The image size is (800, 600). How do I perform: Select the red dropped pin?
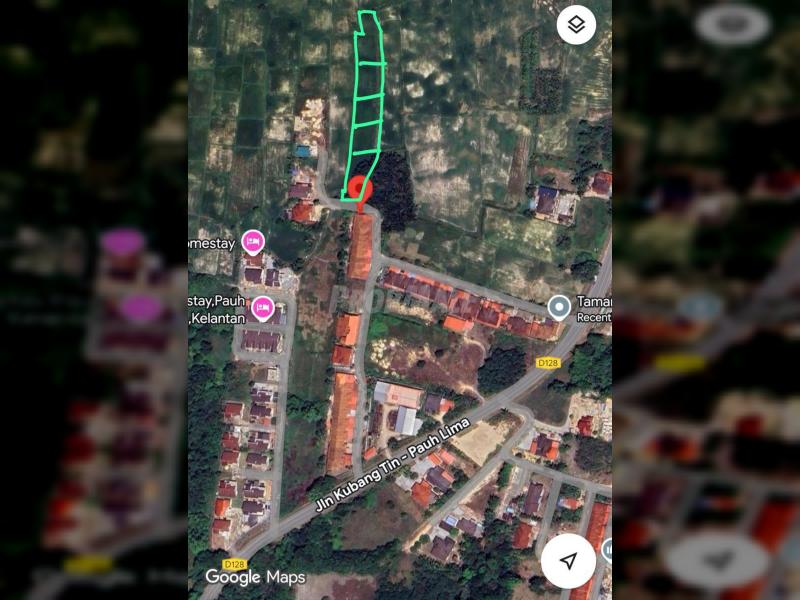click(x=360, y=189)
